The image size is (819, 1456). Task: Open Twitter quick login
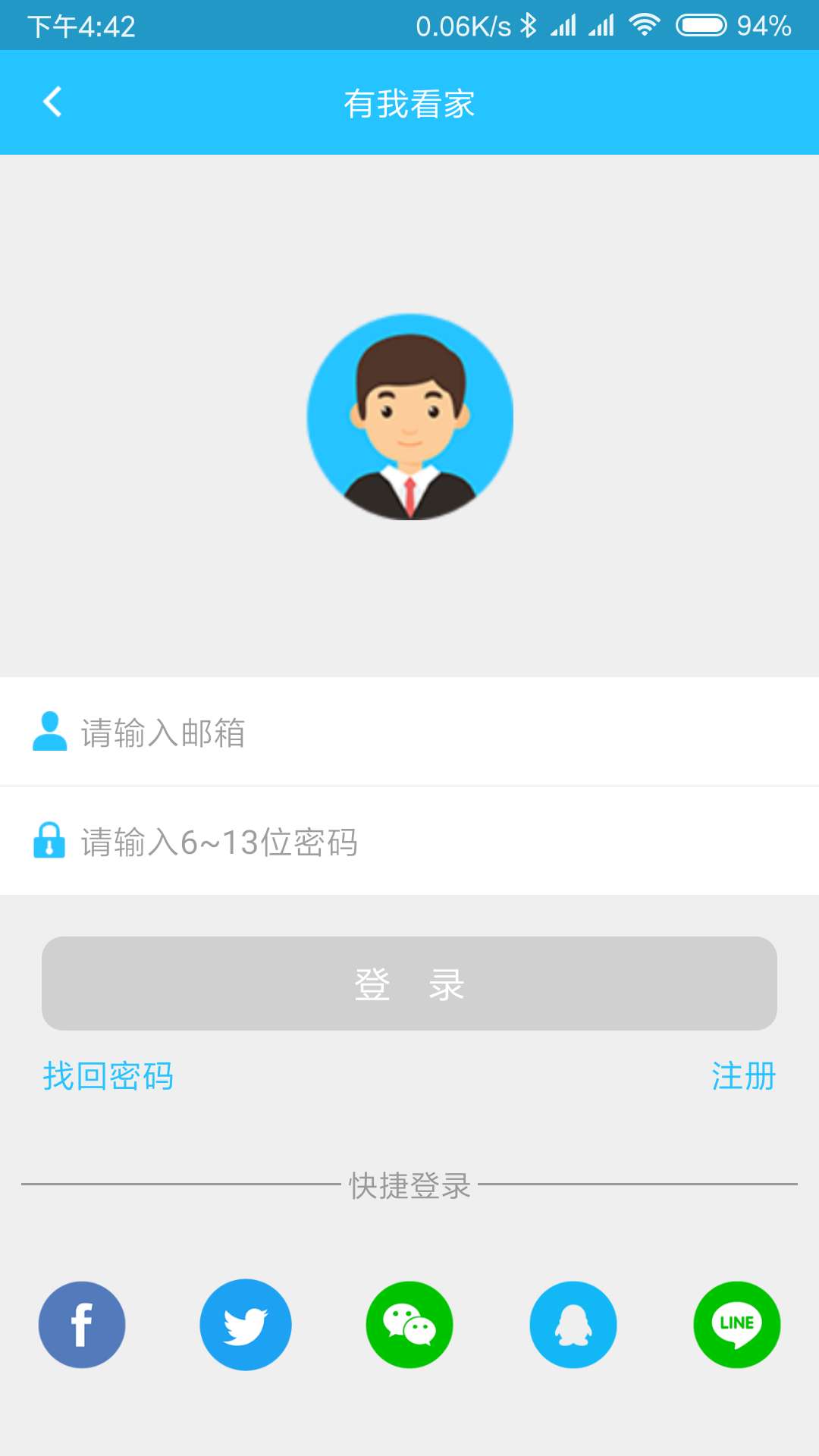click(x=245, y=1324)
